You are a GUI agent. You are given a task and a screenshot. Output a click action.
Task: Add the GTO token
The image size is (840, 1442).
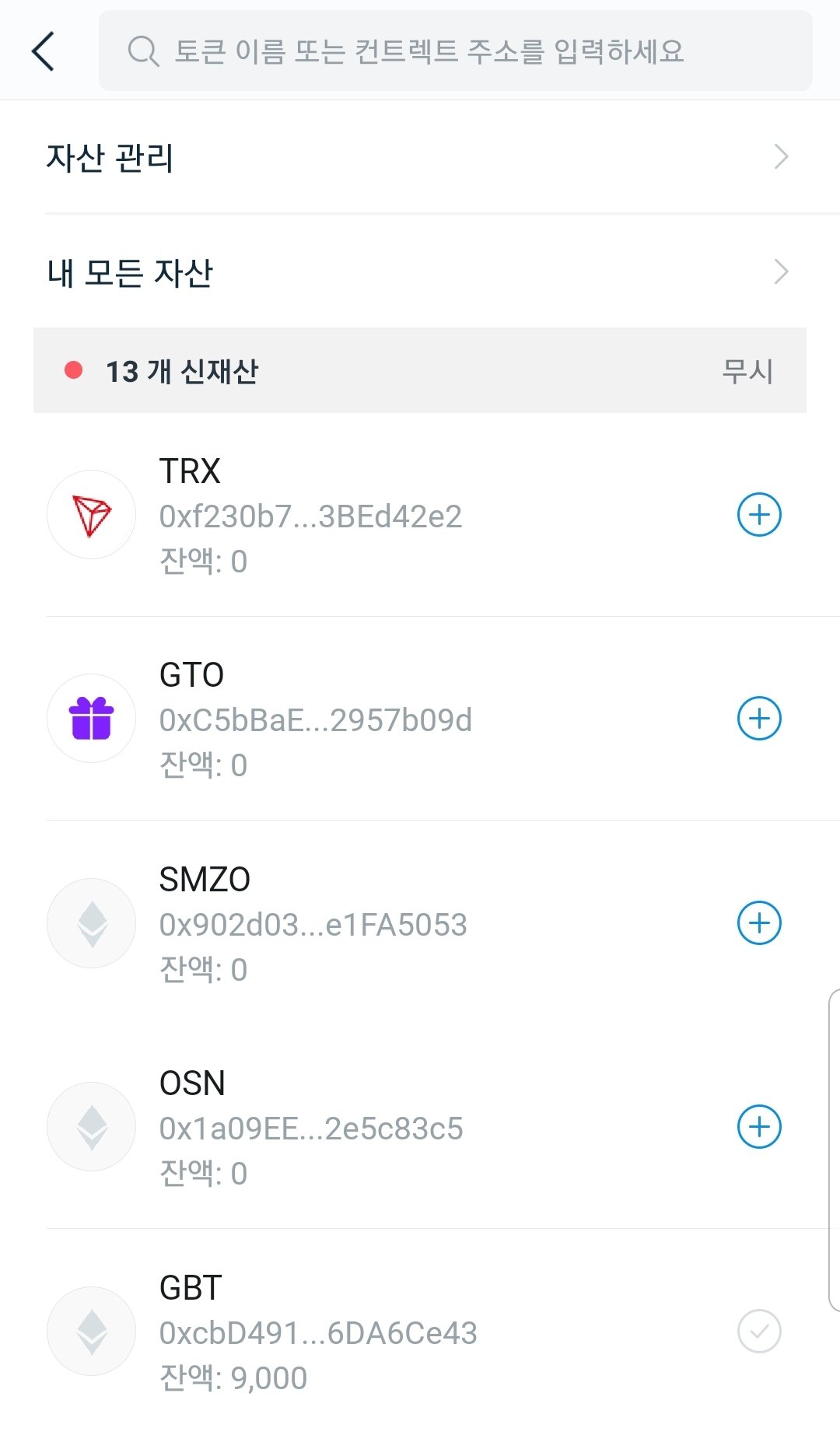tap(759, 719)
